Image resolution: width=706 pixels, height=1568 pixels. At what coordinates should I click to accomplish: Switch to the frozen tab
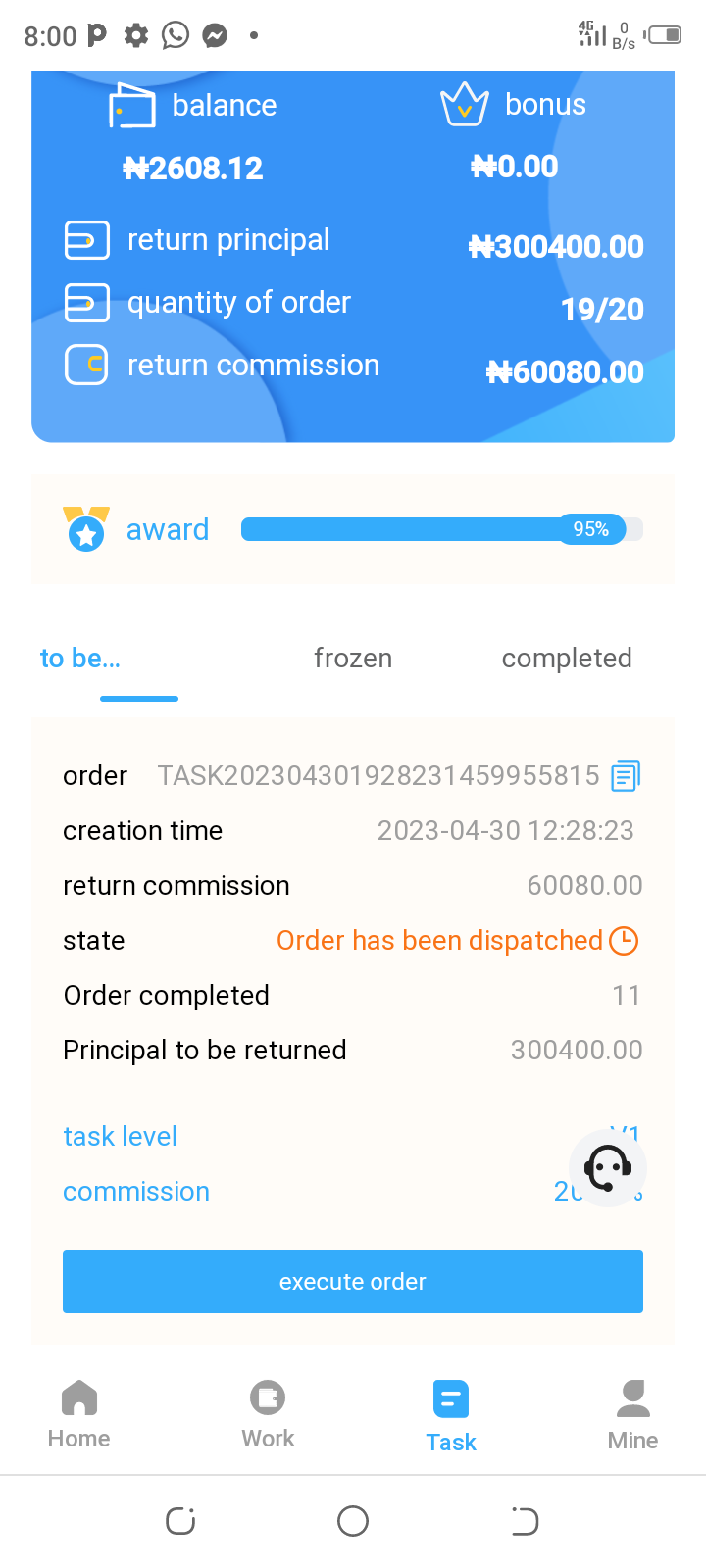(353, 659)
